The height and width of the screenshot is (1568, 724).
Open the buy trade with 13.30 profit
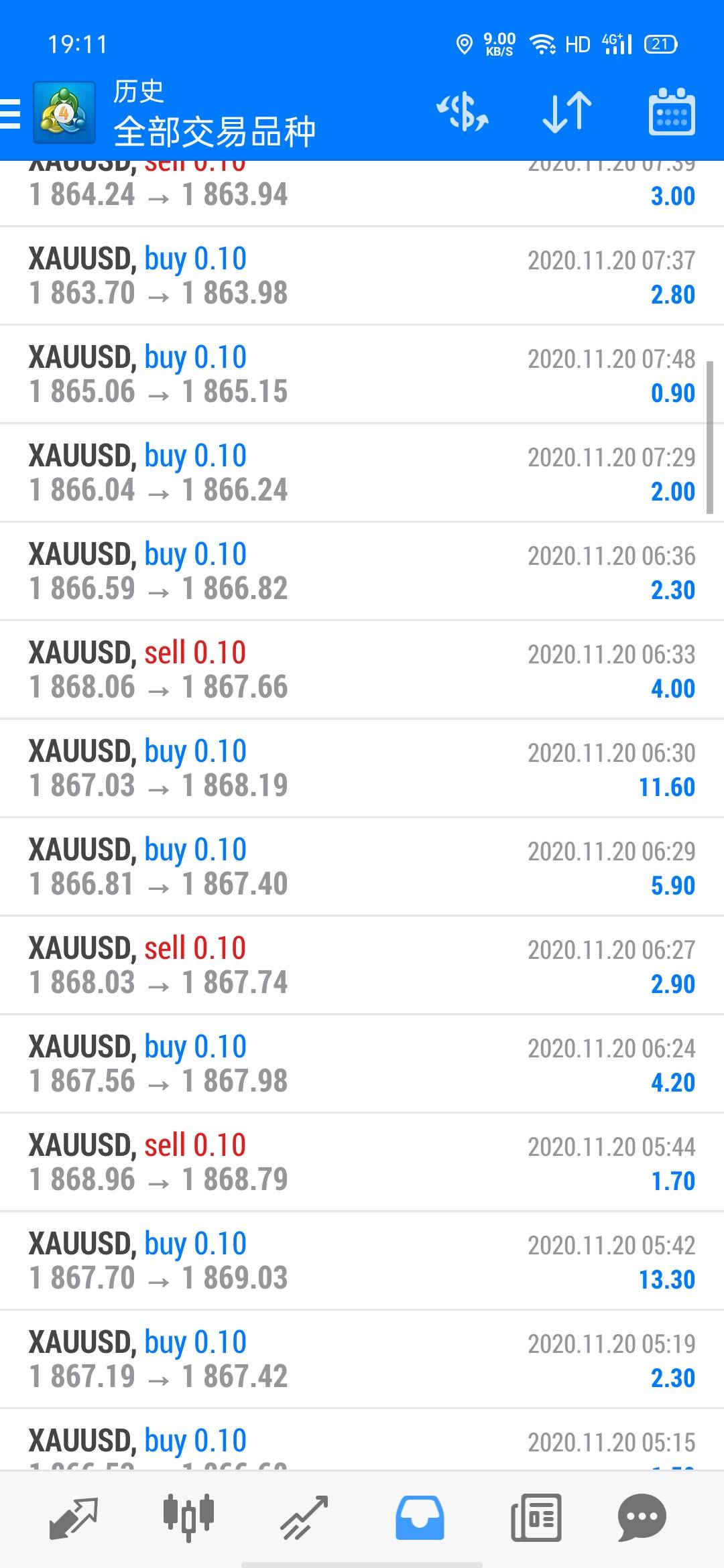coord(362,1261)
